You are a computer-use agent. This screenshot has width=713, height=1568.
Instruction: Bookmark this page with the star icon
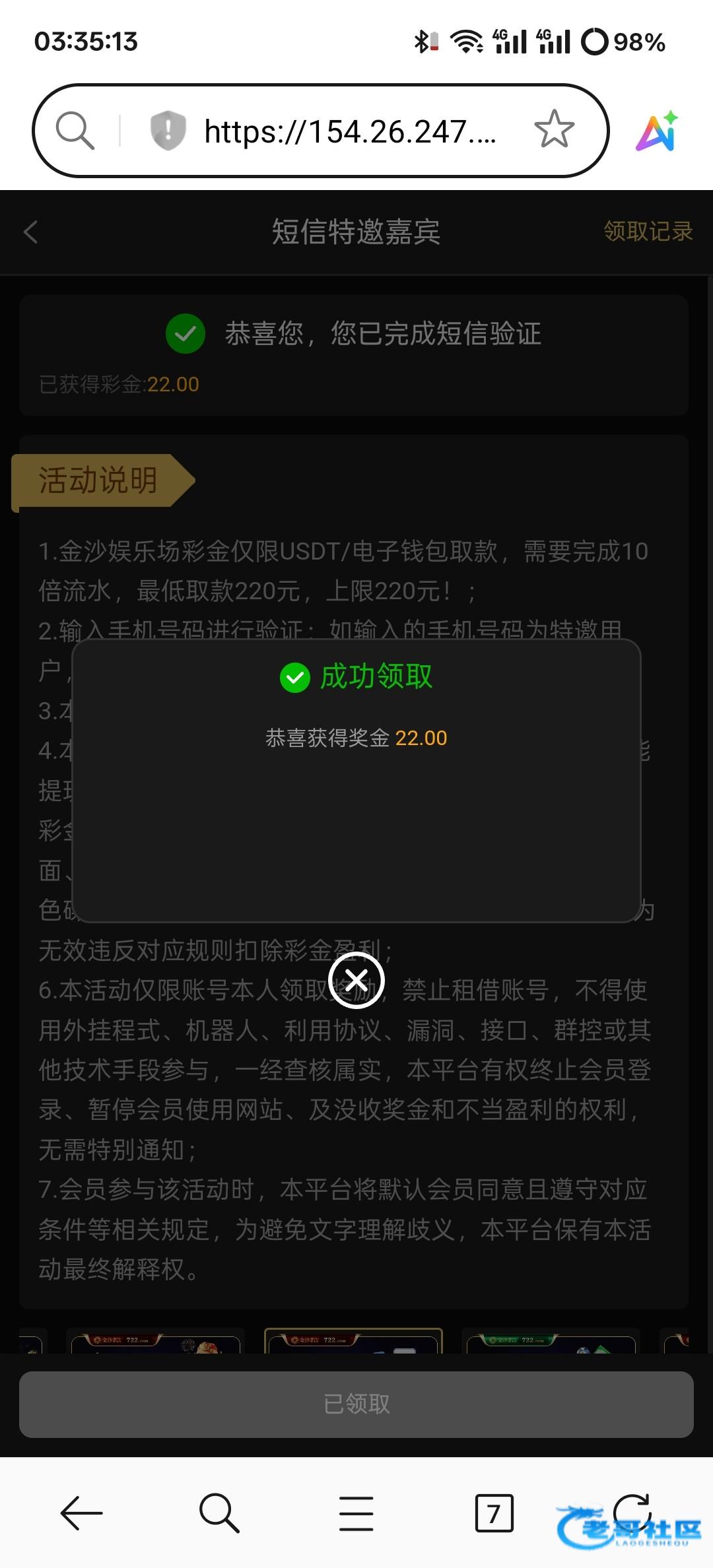[554, 129]
